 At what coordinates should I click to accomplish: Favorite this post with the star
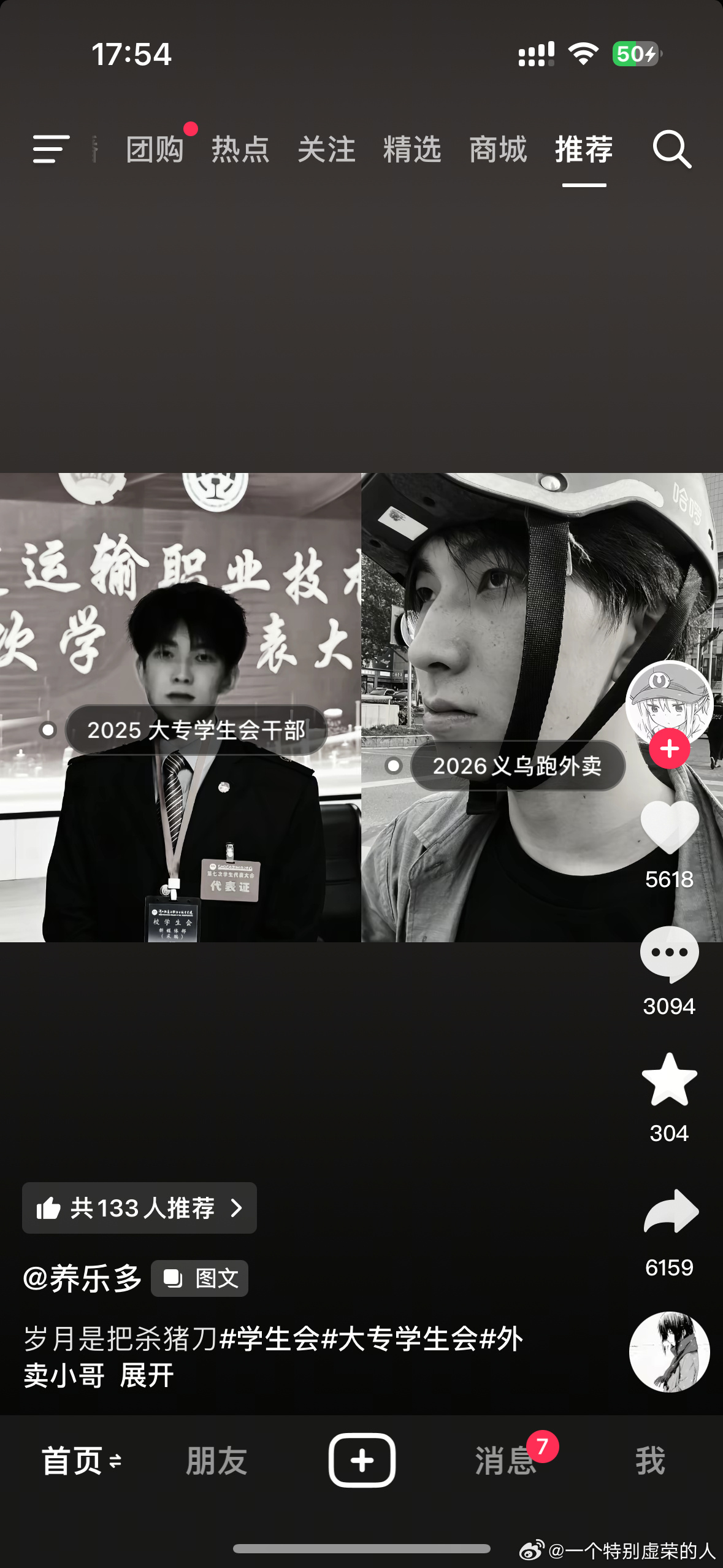[x=669, y=1081]
